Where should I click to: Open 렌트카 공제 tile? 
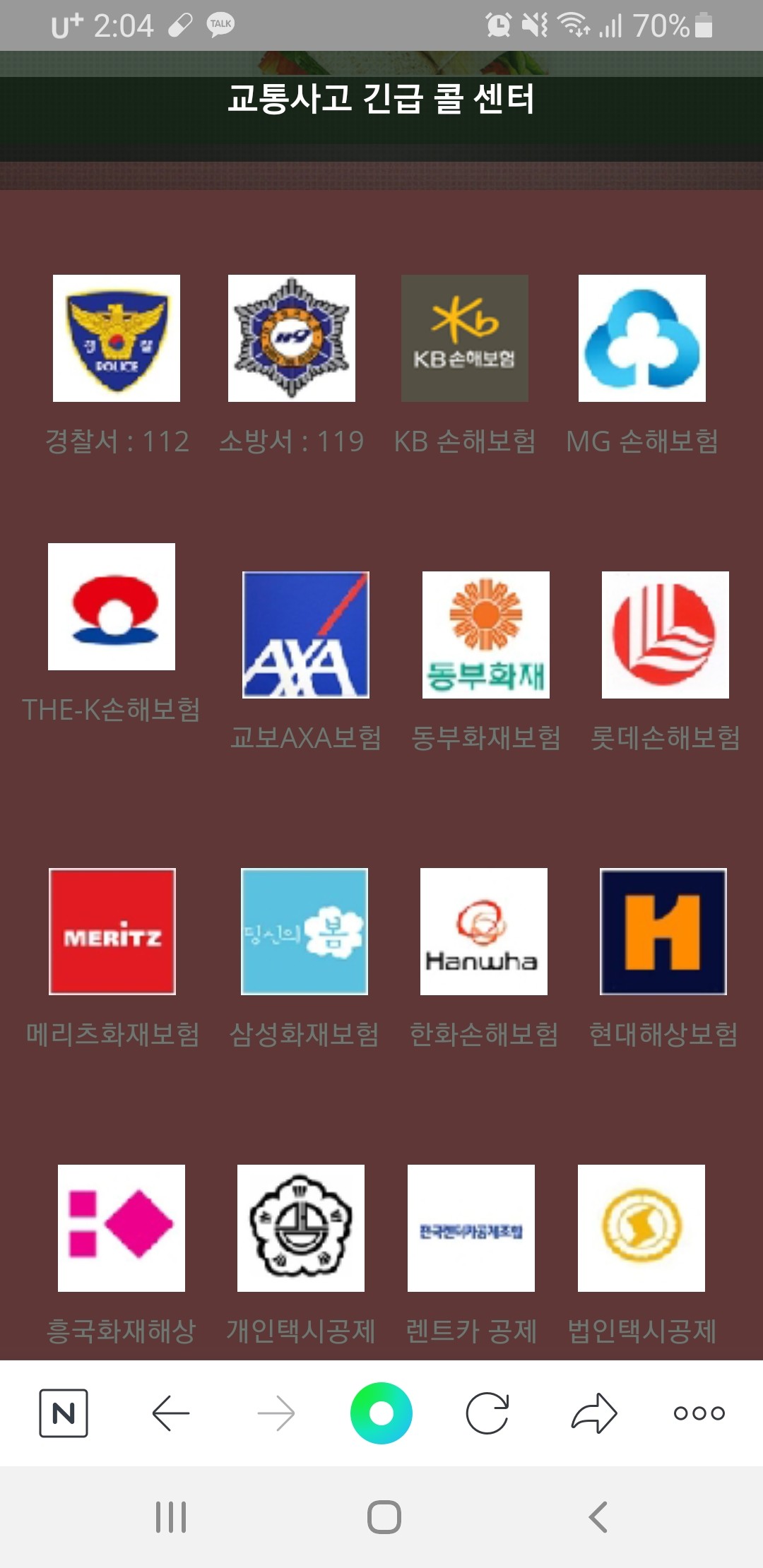471,1228
